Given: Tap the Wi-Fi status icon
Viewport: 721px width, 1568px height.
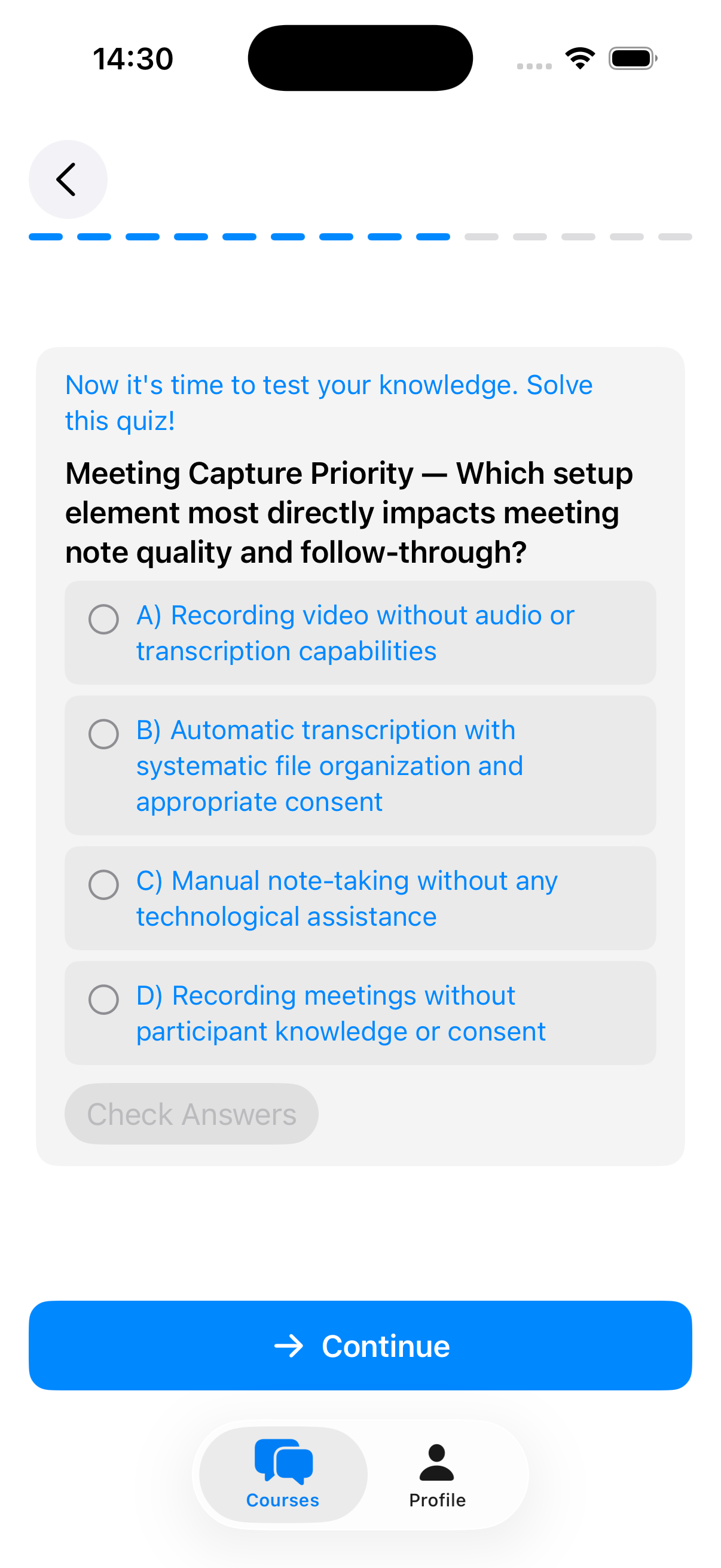Looking at the screenshot, I should (x=579, y=57).
